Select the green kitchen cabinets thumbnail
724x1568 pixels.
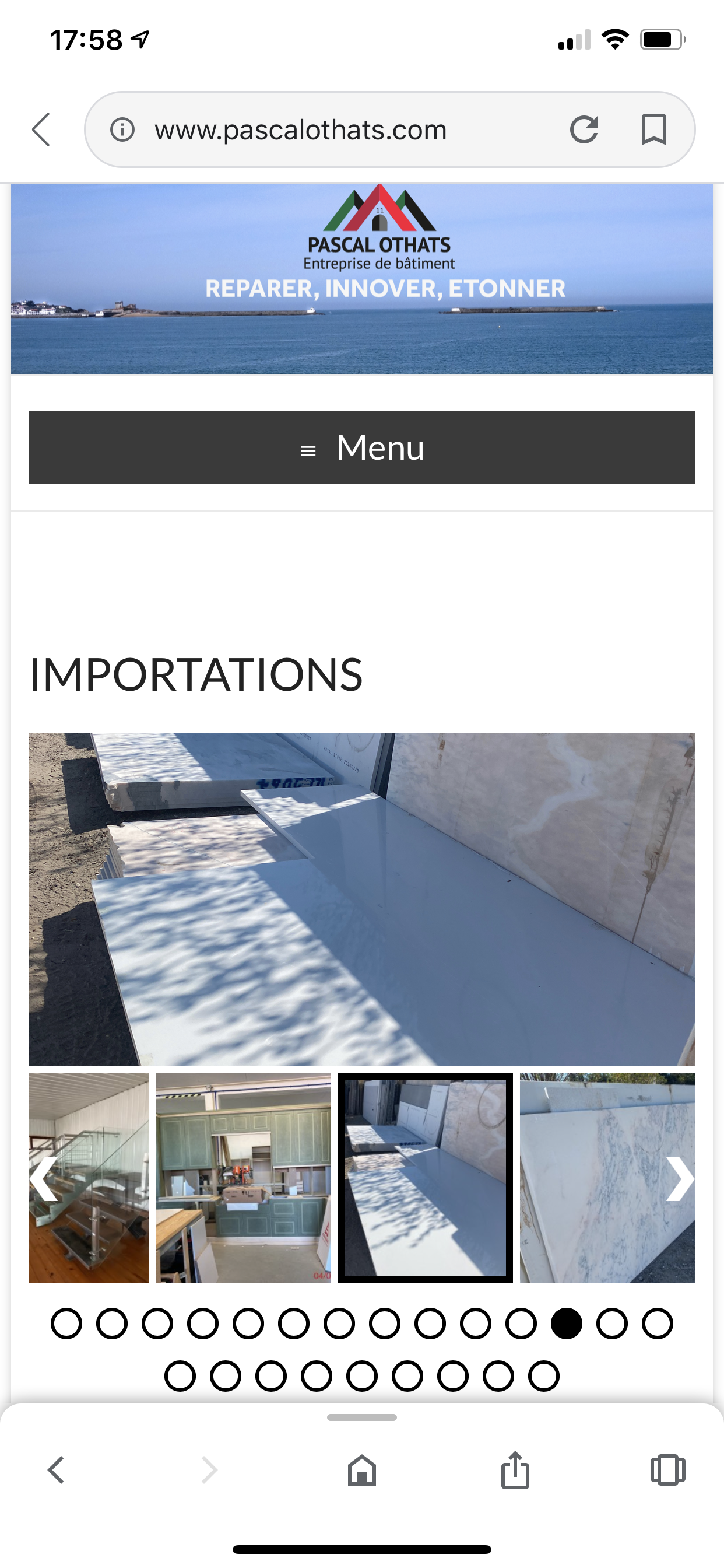tap(243, 1178)
